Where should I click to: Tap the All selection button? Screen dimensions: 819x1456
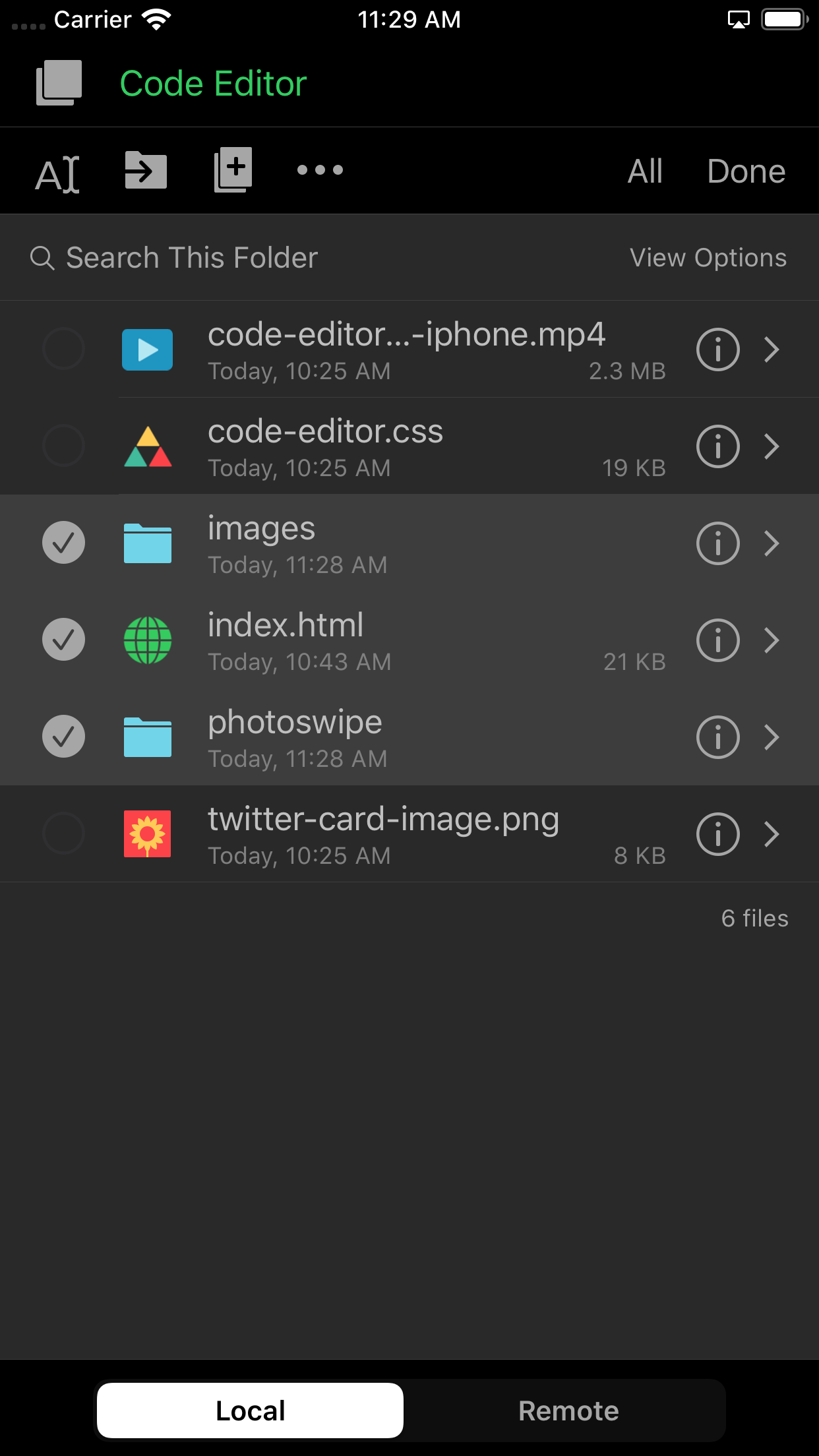(x=644, y=171)
